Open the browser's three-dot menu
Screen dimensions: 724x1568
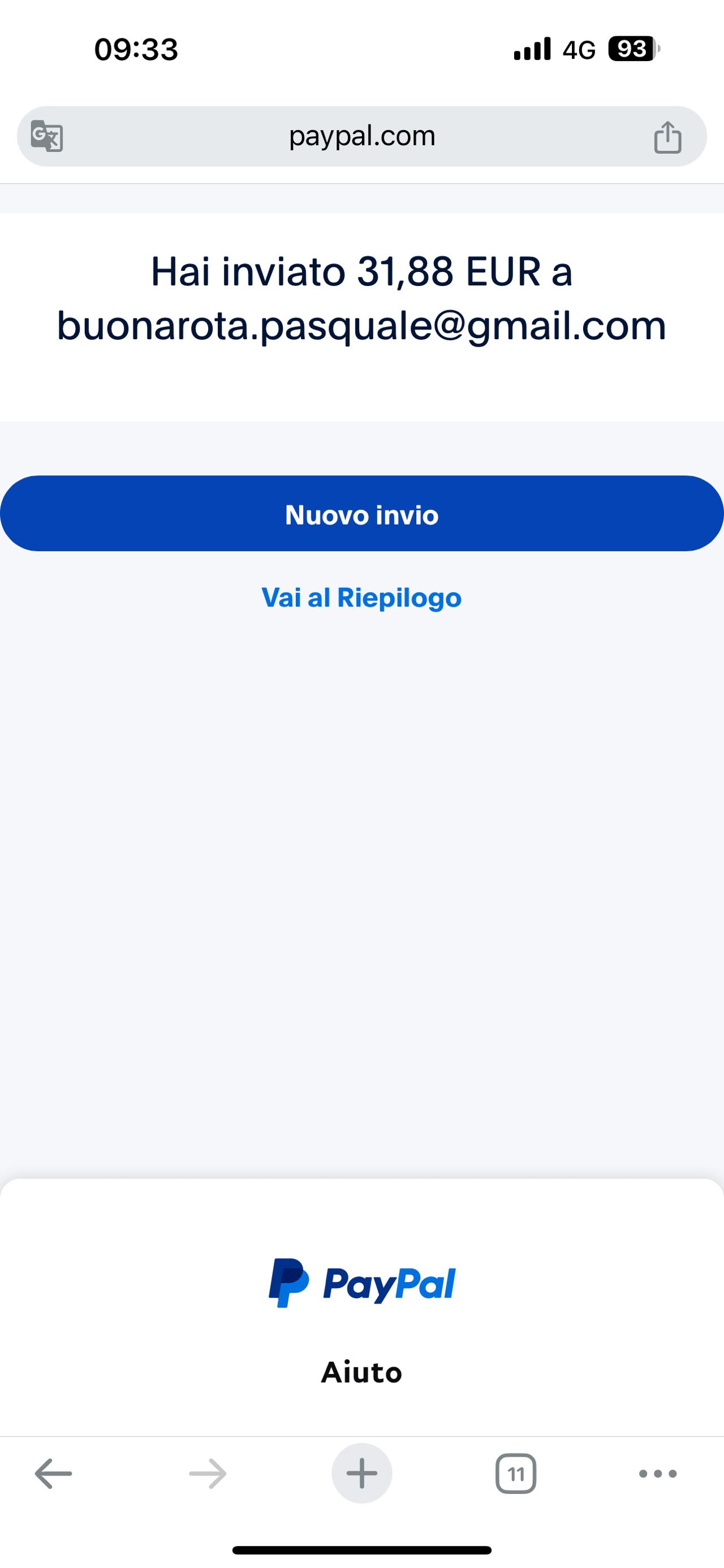pyautogui.click(x=658, y=1474)
